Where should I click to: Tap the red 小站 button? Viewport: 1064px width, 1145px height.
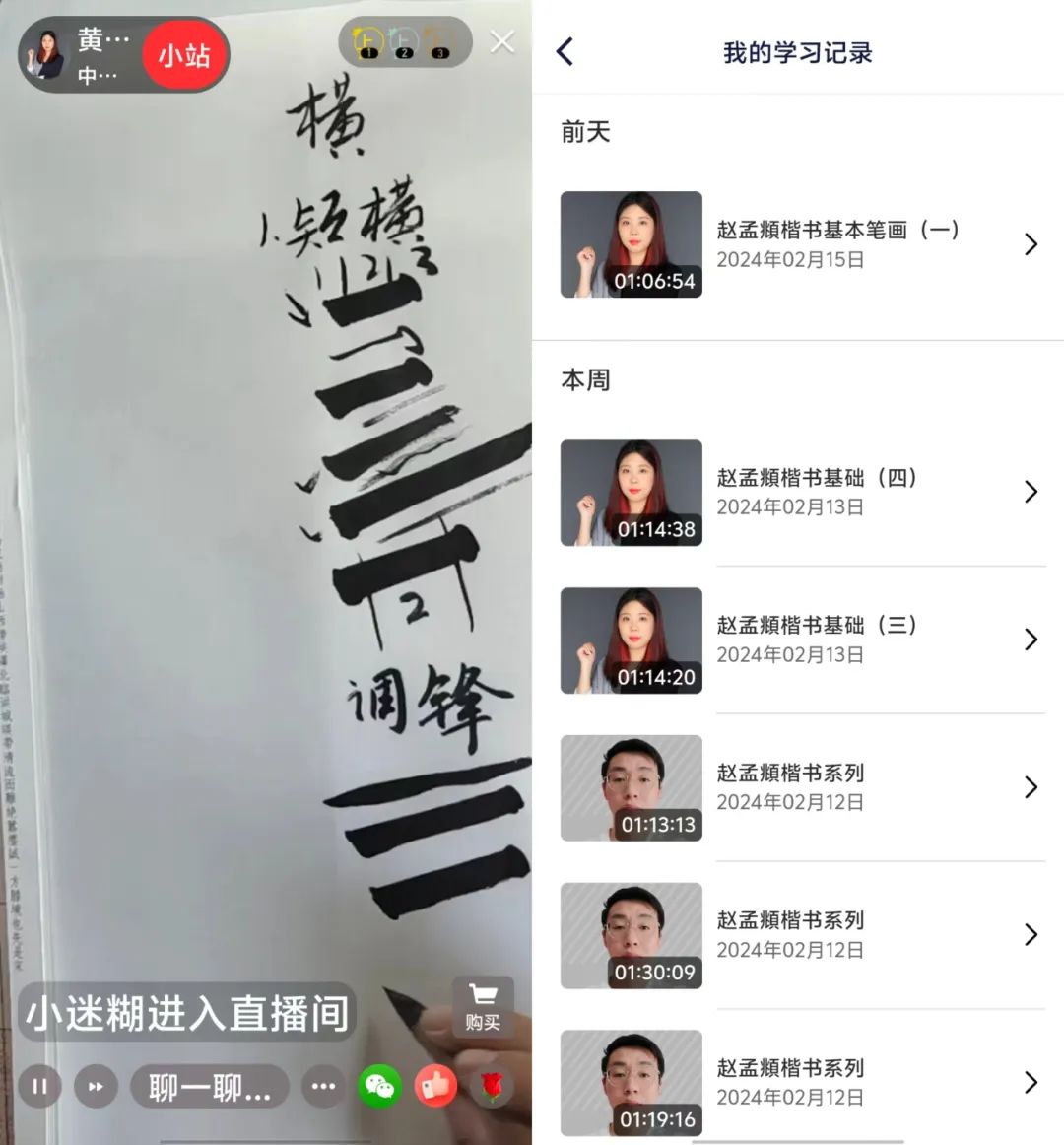pyautogui.click(x=185, y=55)
